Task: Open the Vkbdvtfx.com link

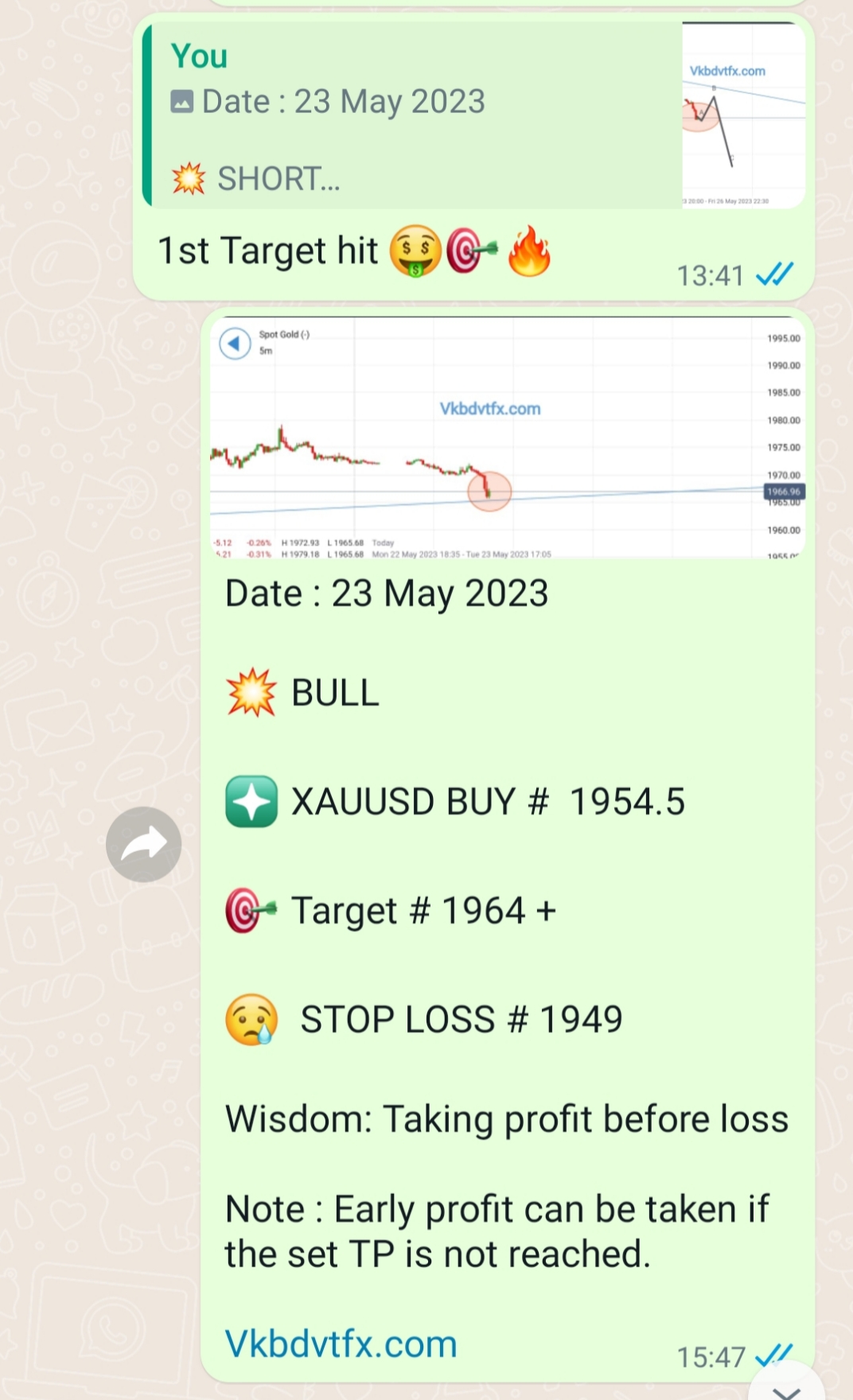Action: pos(341,1344)
